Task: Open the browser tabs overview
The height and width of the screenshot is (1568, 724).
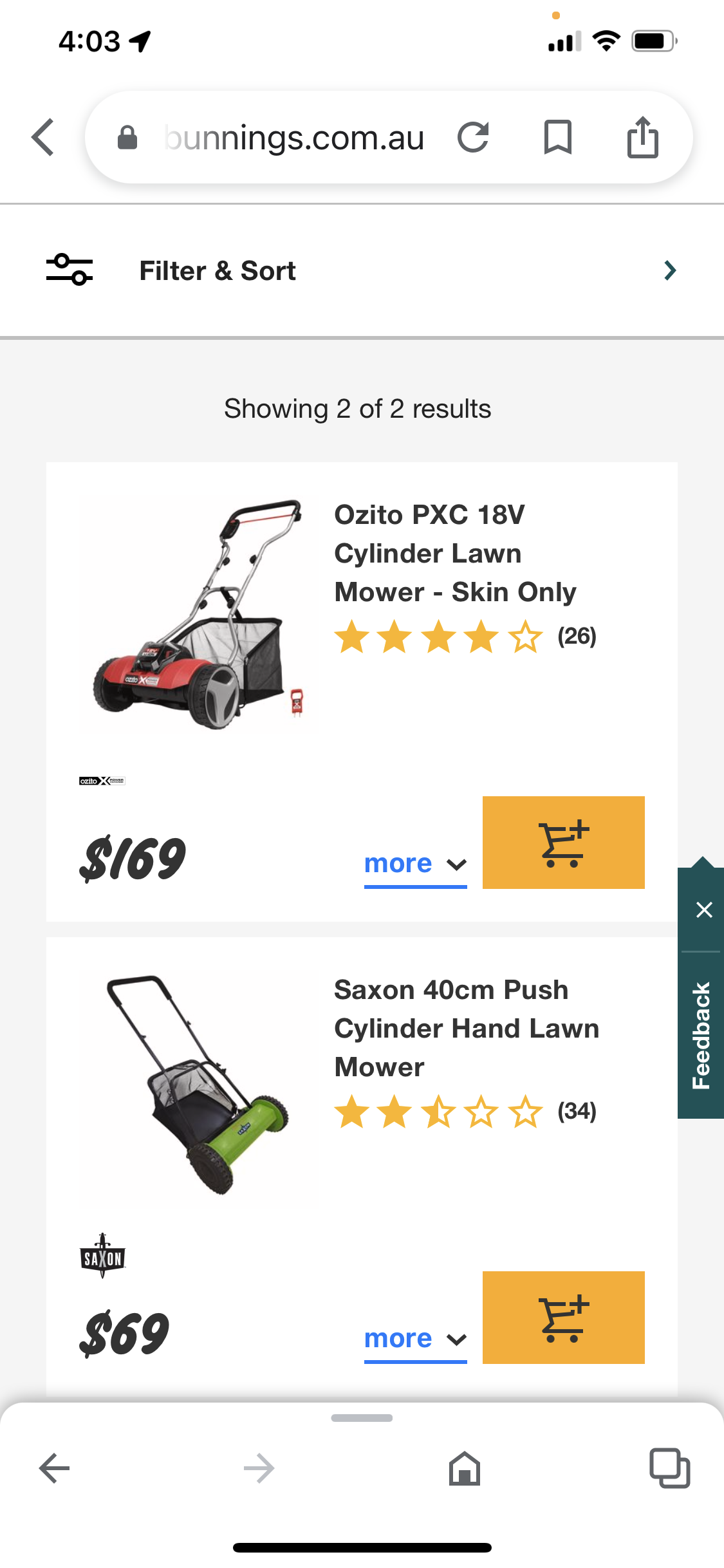Action: pyautogui.click(x=669, y=1468)
